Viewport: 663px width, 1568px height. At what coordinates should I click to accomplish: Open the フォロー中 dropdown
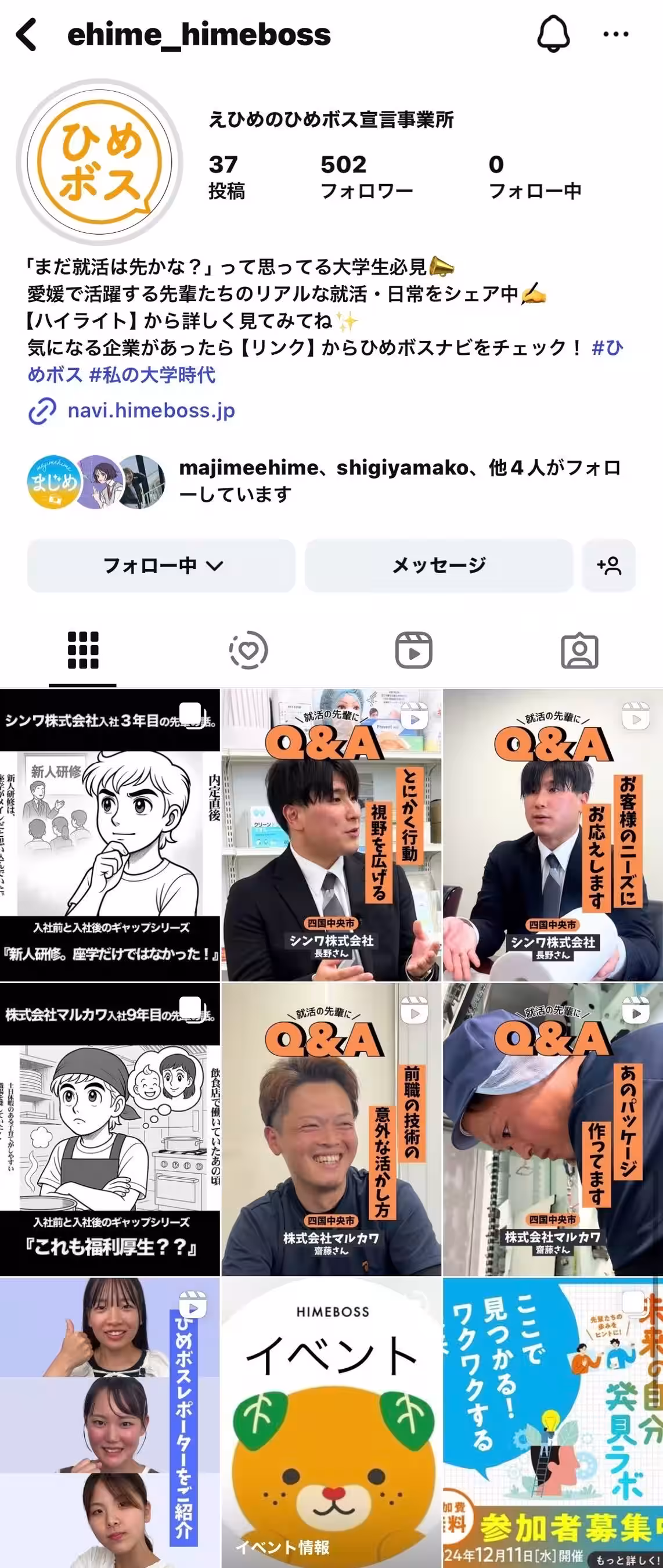tap(161, 566)
